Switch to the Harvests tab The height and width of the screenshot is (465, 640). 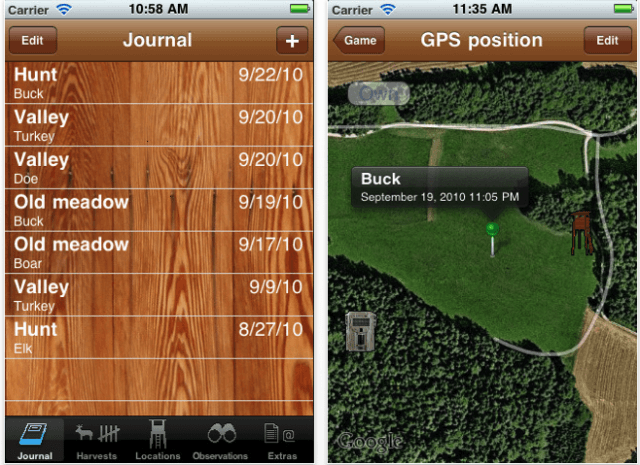coord(97,440)
